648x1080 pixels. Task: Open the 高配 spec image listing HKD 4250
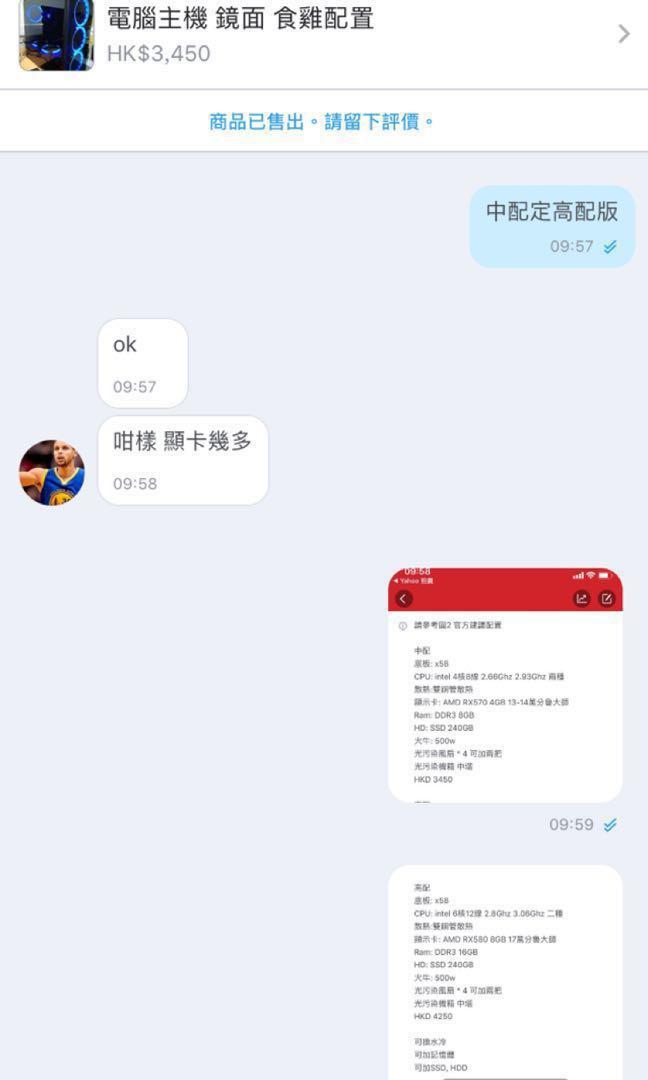click(505, 973)
